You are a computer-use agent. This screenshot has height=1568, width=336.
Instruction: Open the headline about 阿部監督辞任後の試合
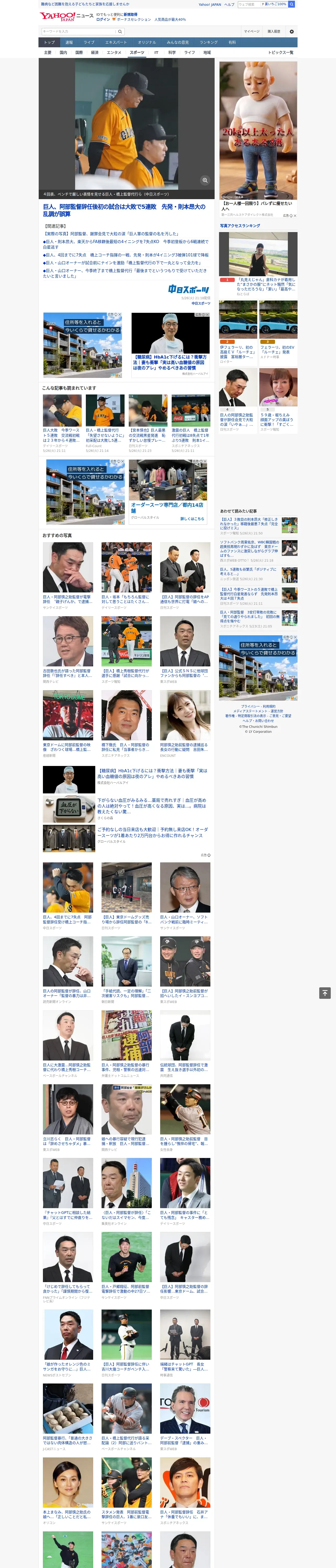pyautogui.click(x=124, y=210)
